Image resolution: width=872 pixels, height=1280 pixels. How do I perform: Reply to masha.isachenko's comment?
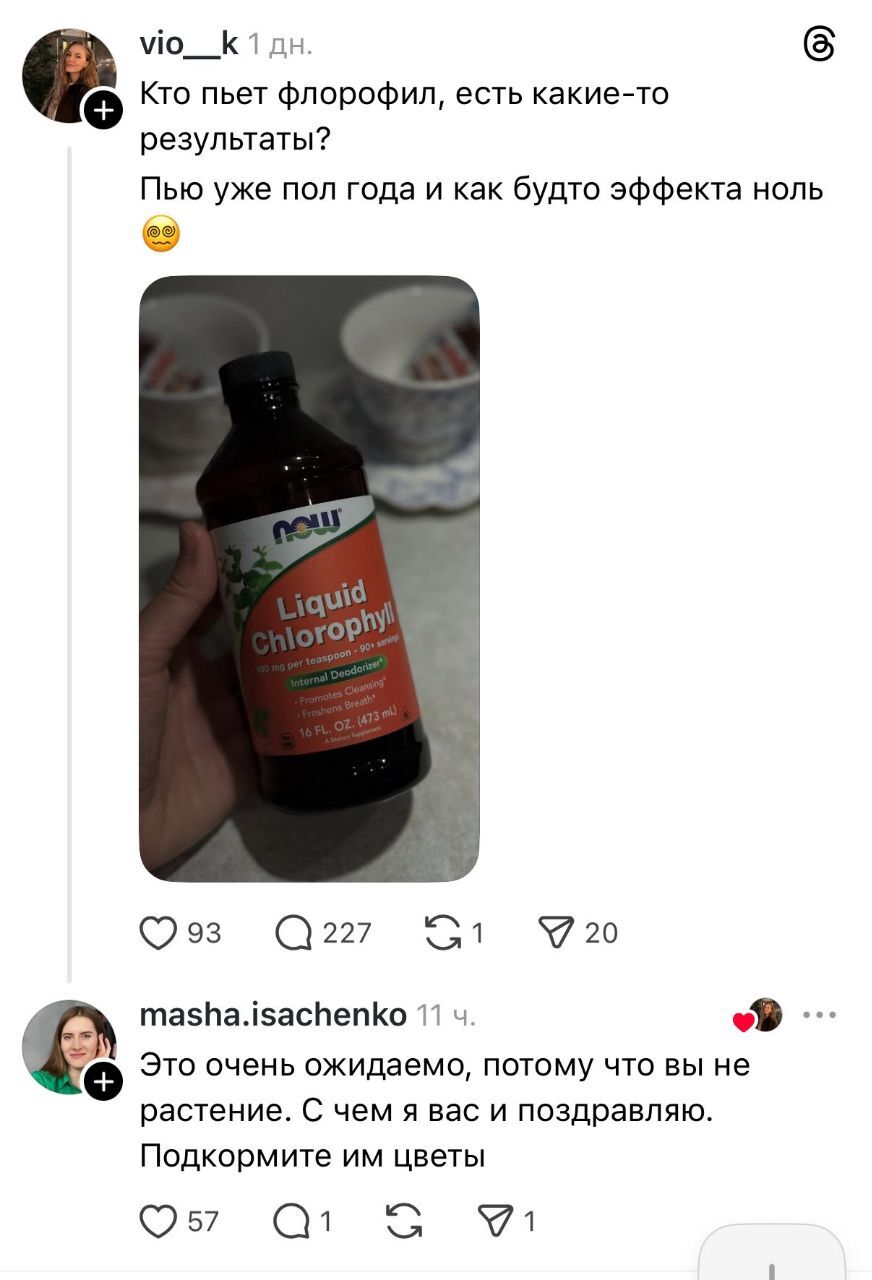[292, 1222]
